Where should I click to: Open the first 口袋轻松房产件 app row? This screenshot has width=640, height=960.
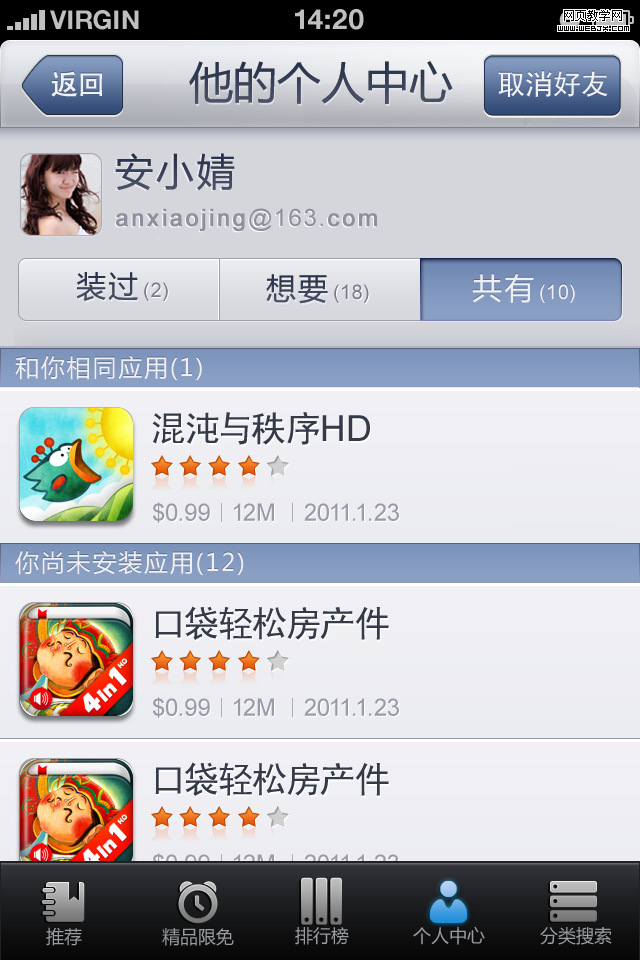click(320, 660)
